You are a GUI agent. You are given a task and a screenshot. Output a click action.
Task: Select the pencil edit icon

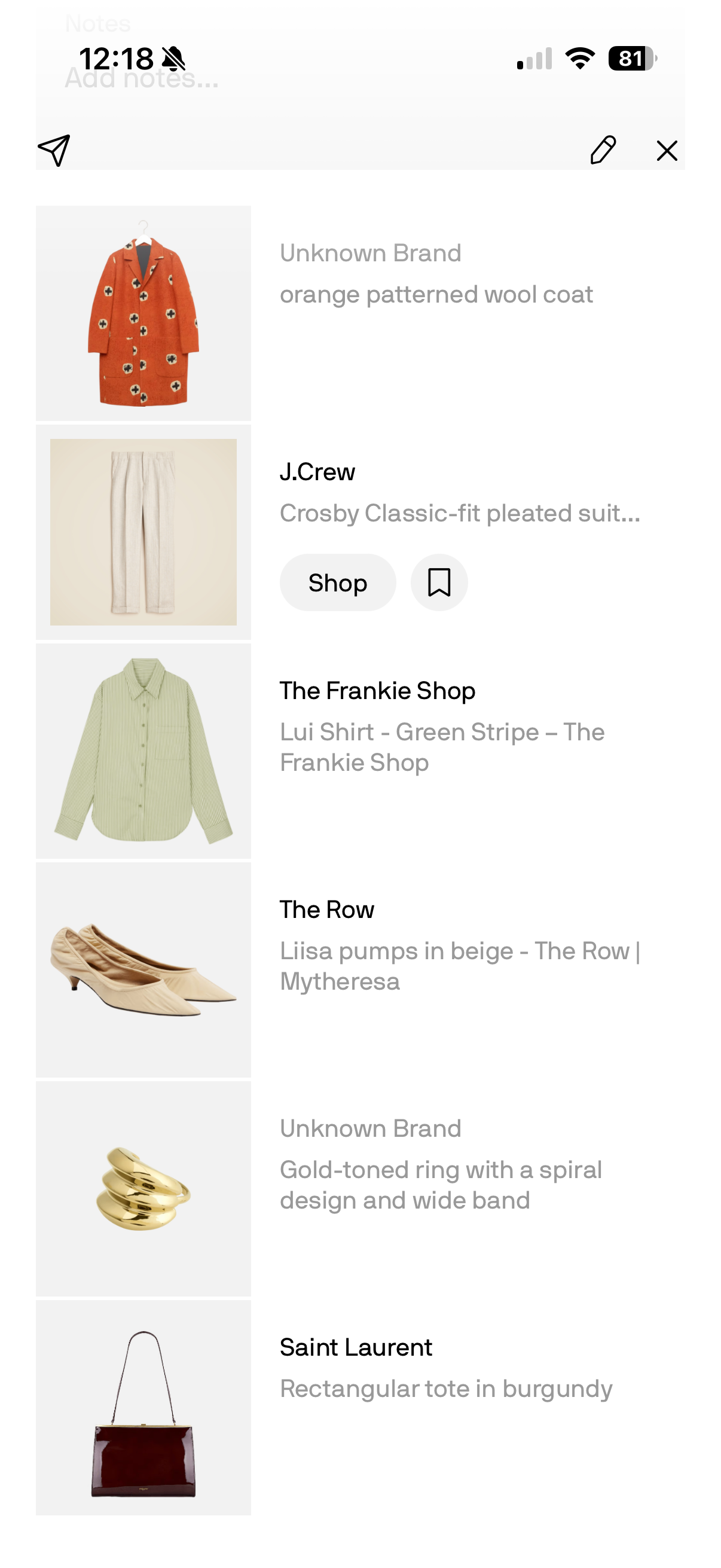coord(604,150)
